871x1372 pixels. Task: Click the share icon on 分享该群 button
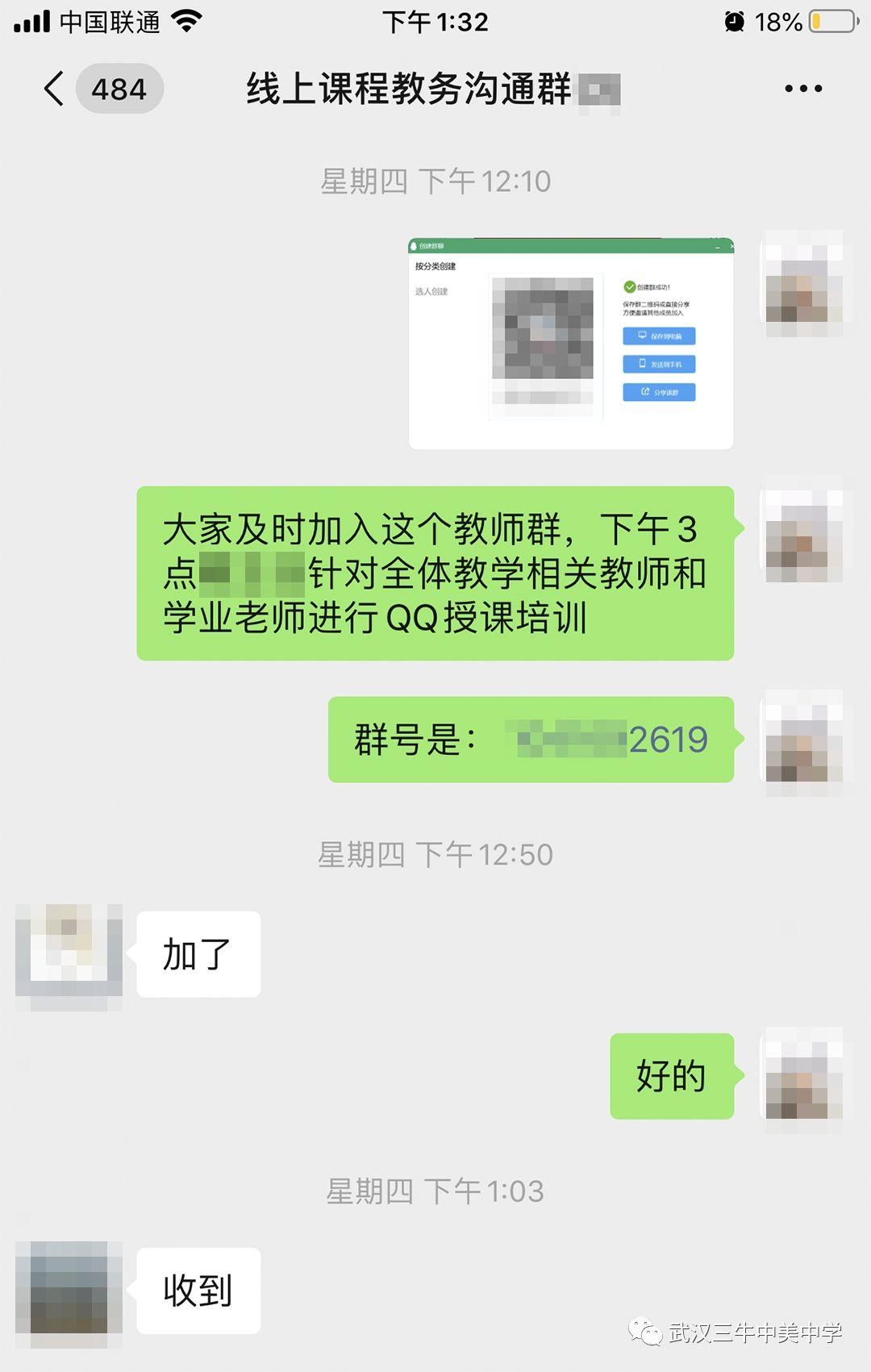[645, 392]
